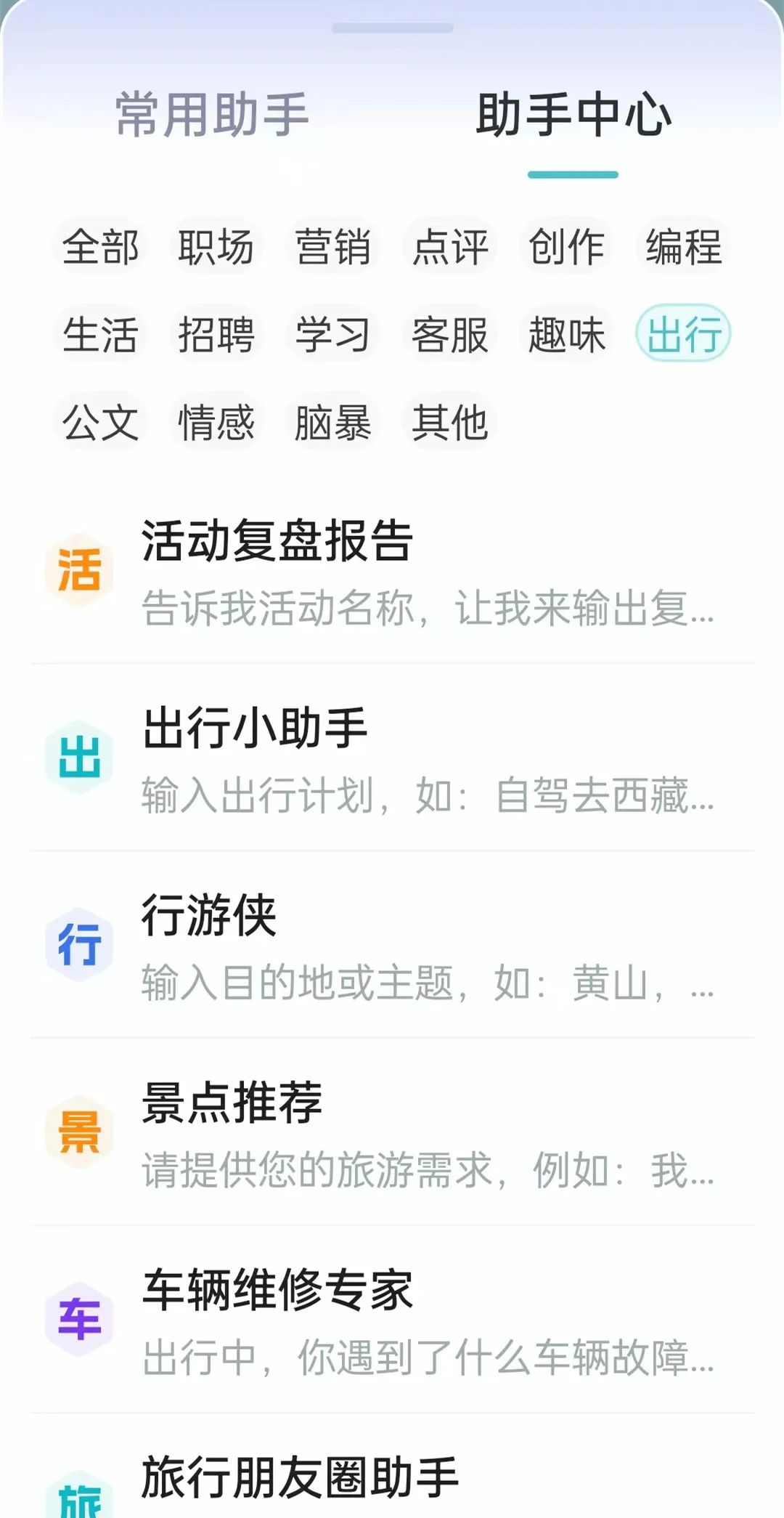This screenshot has height=1518, width=784.
Task: Filter by the 编程 chip
Action: 683,247
